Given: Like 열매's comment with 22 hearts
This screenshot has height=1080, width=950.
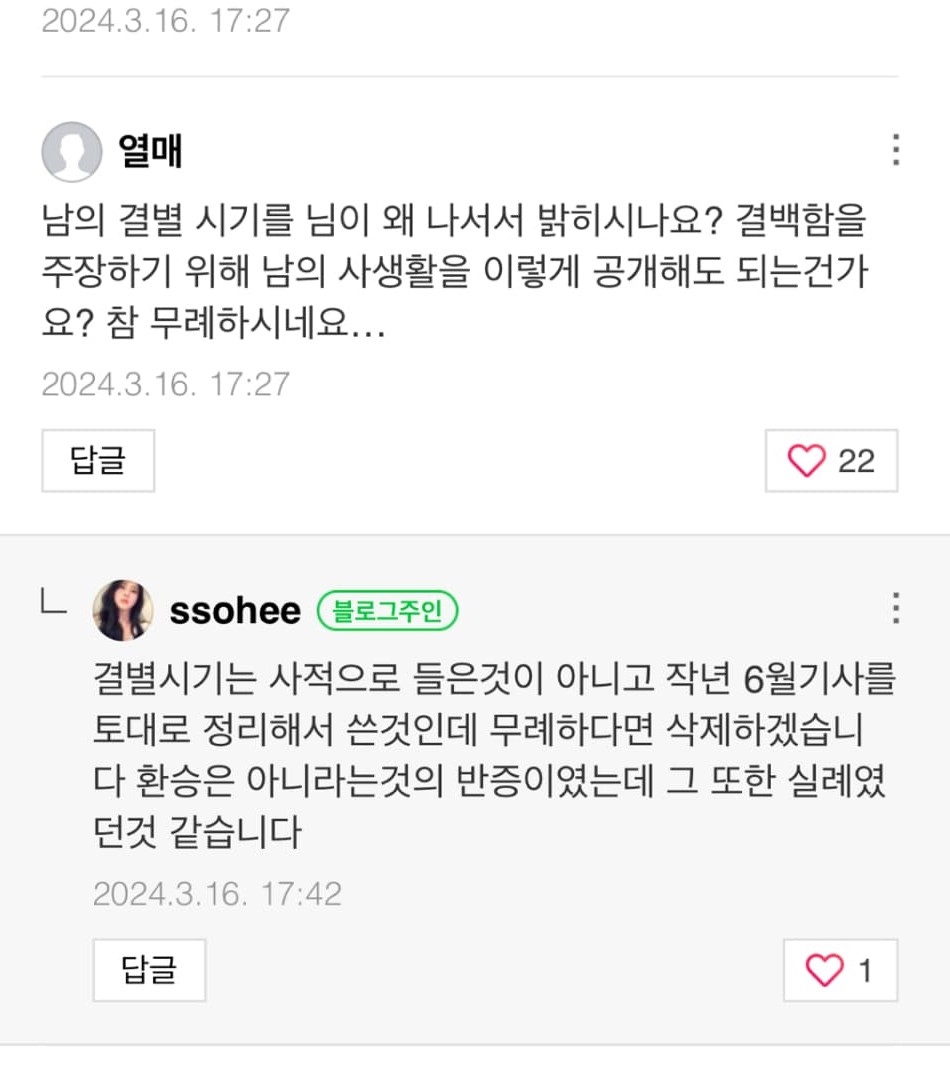Looking at the screenshot, I should (831, 461).
